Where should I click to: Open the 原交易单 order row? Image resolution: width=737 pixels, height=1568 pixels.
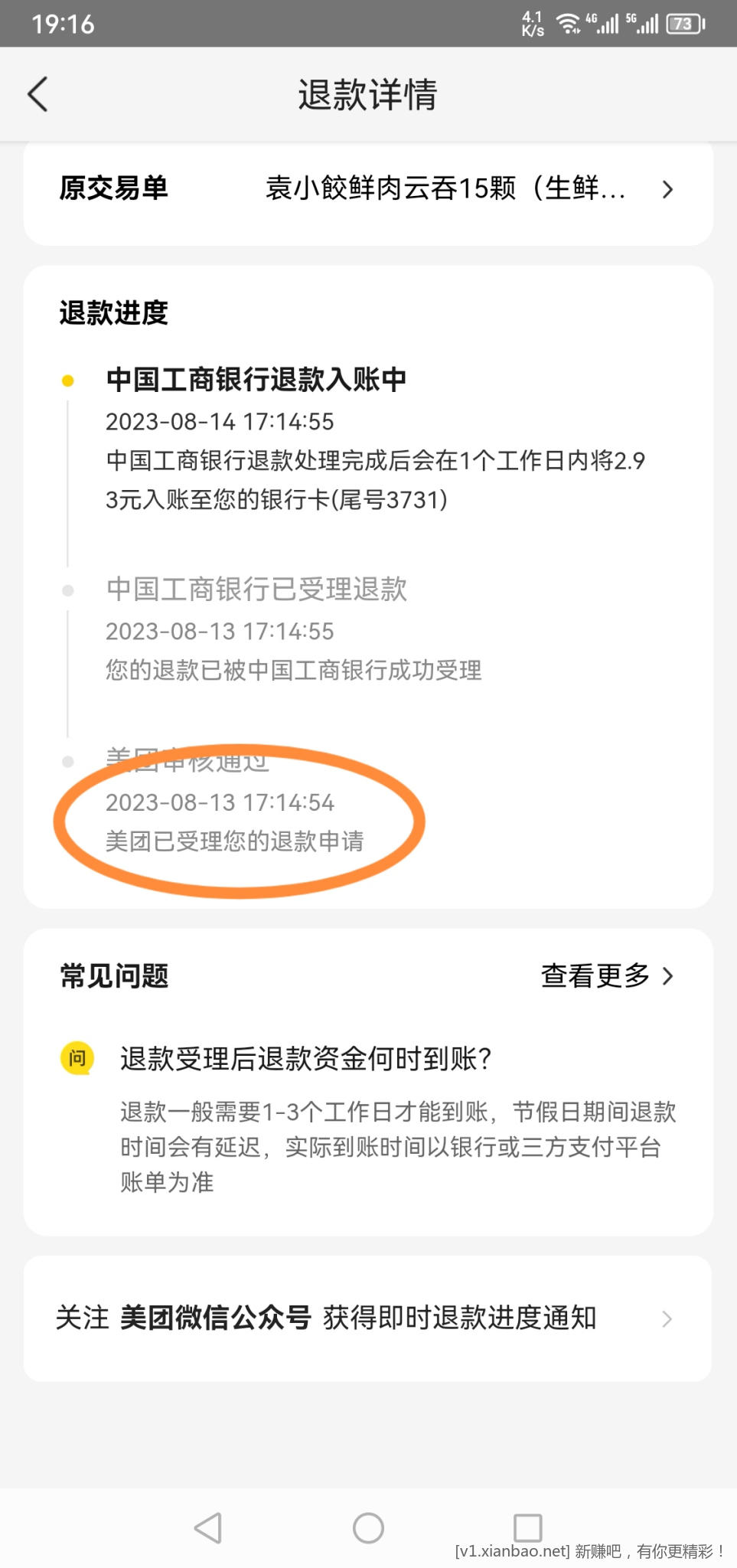pos(367,189)
